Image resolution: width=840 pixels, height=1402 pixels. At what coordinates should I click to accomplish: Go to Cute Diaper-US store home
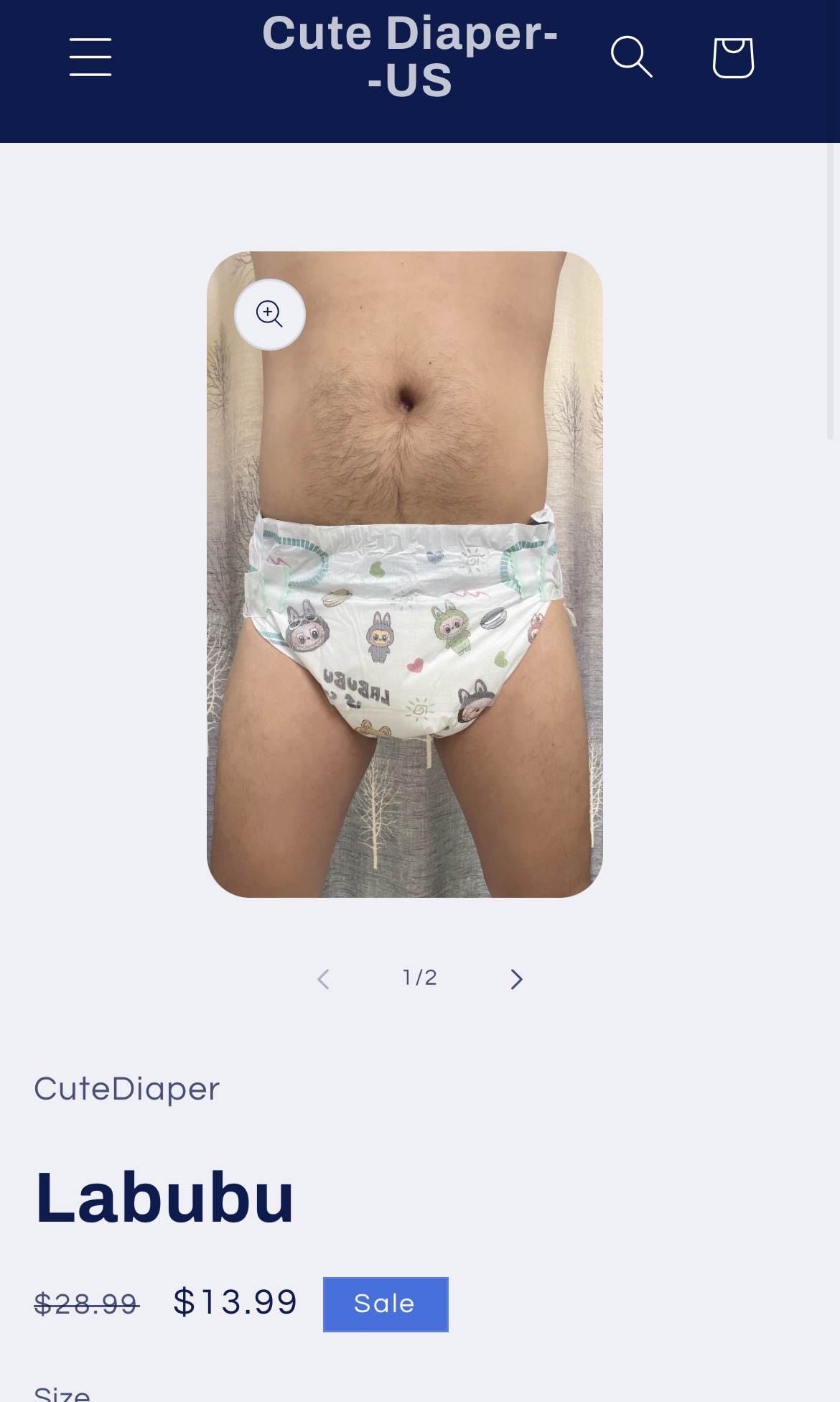pyautogui.click(x=410, y=56)
